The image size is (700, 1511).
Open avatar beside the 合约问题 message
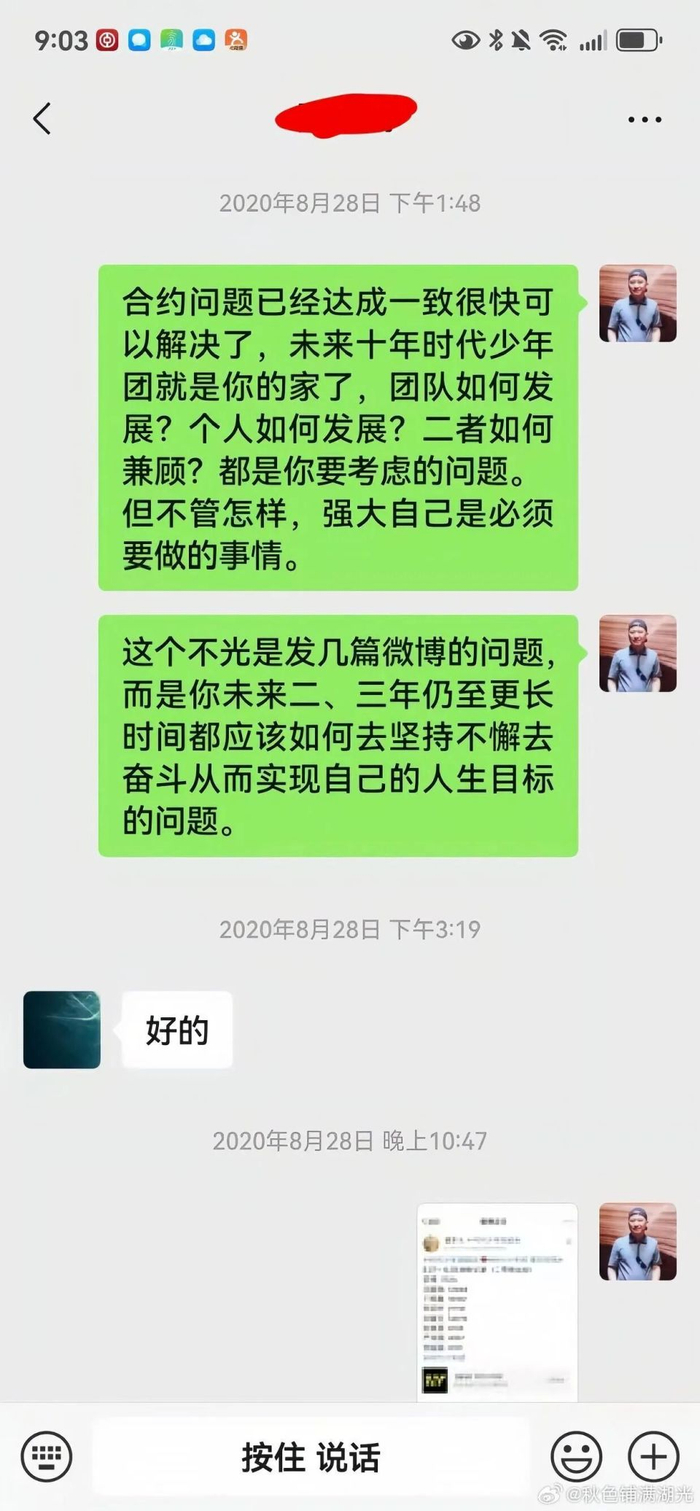click(638, 304)
